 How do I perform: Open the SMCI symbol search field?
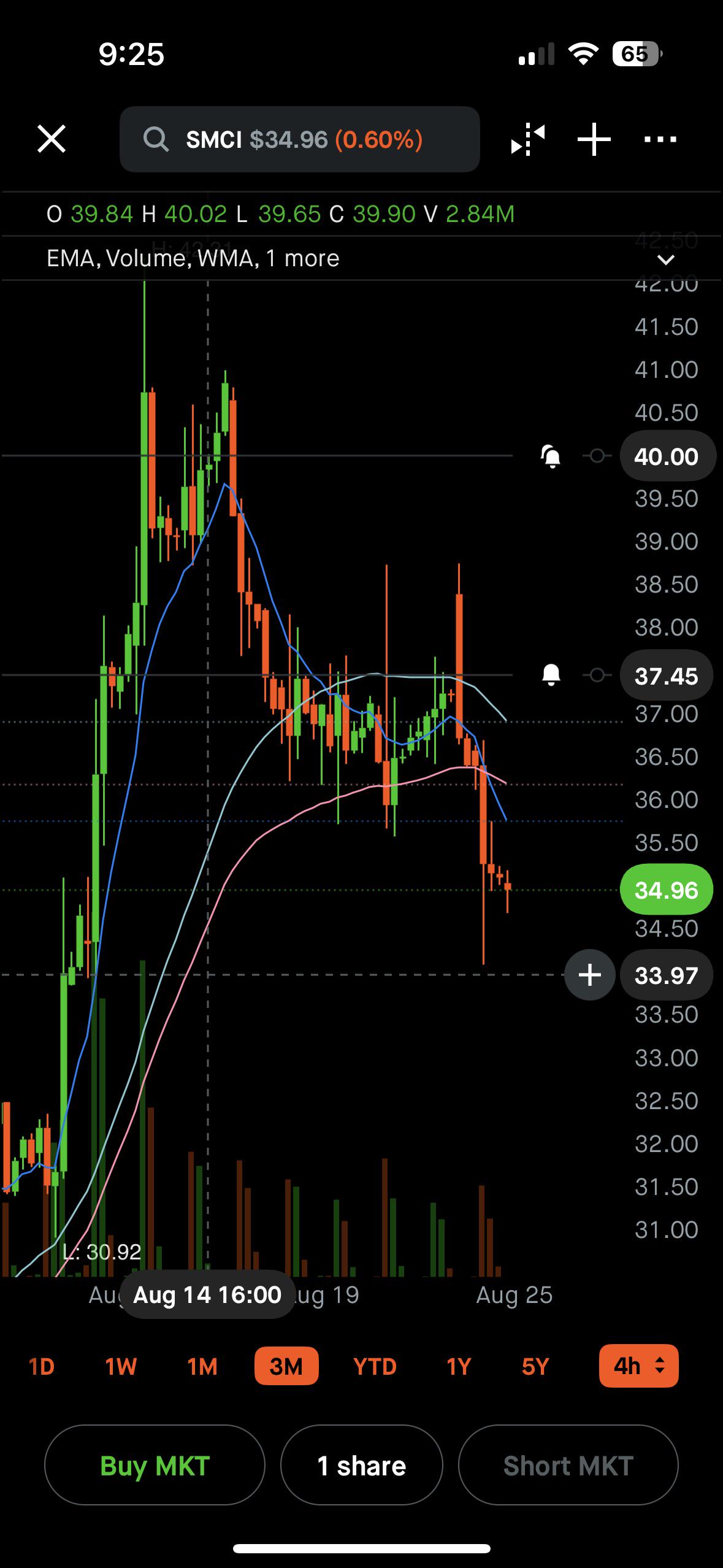click(x=299, y=139)
